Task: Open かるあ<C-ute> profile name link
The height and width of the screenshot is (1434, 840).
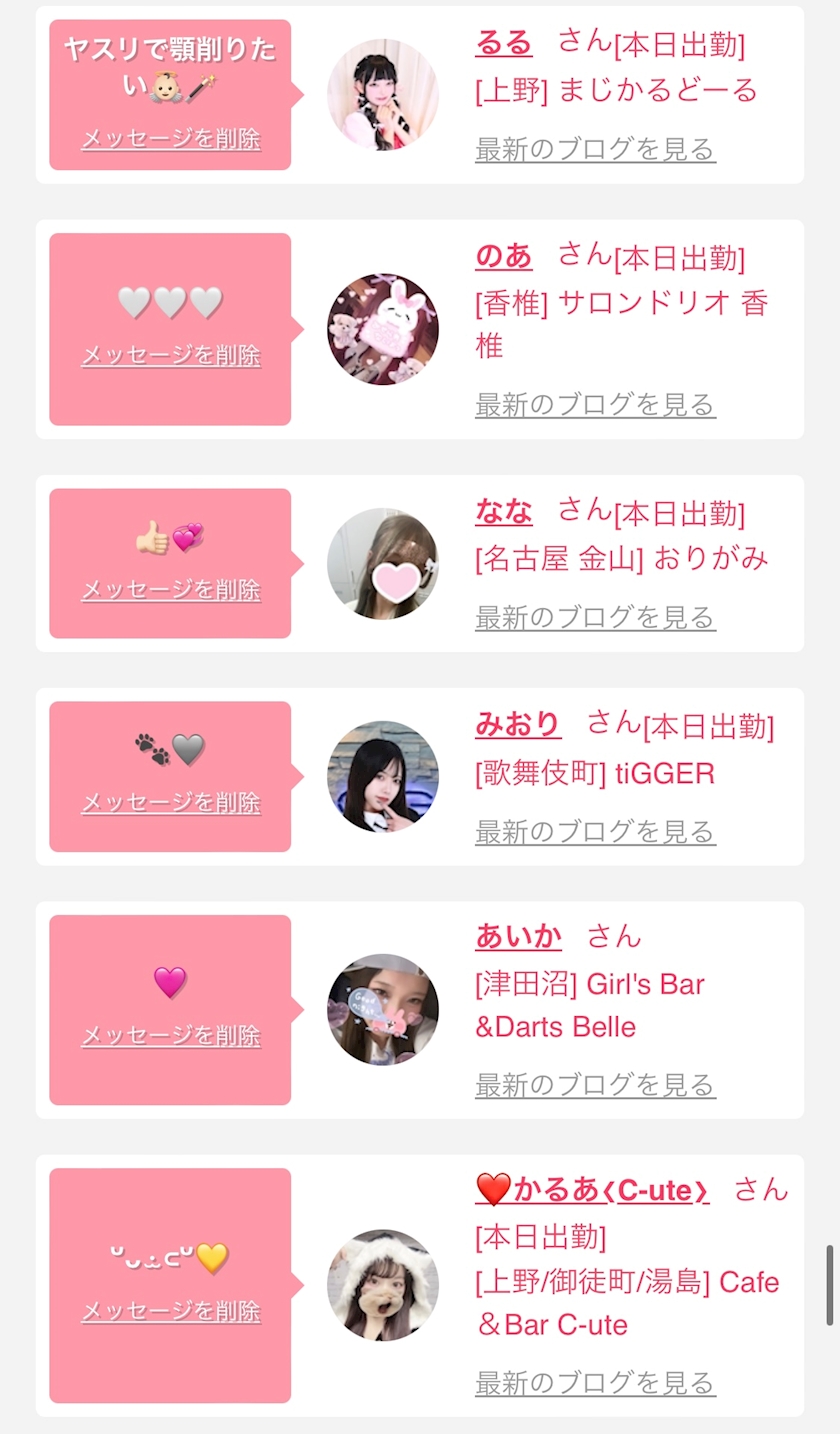Action: pos(593,1190)
